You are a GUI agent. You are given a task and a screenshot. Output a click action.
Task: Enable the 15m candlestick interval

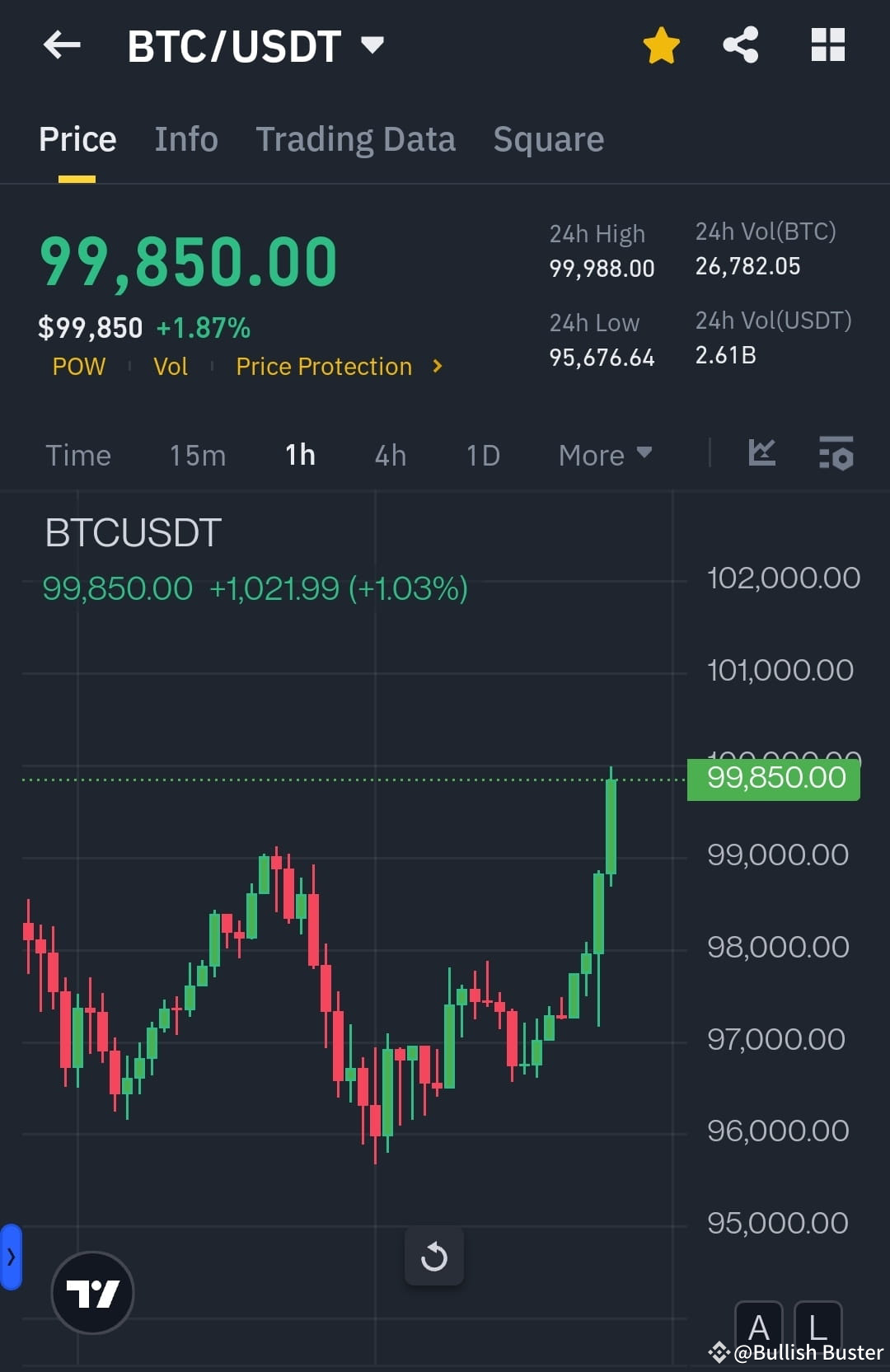(x=196, y=454)
